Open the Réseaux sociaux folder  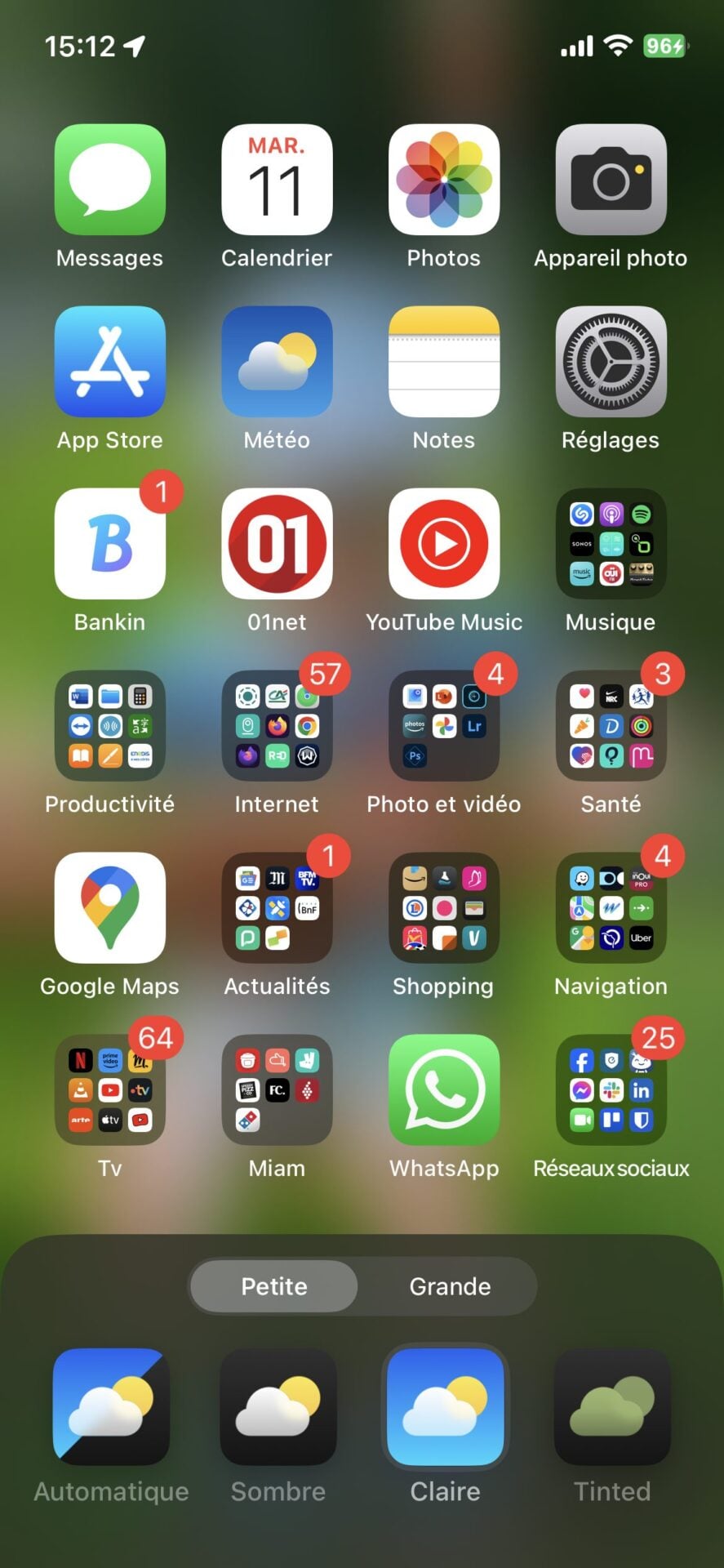pyautogui.click(x=611, y=1090)
